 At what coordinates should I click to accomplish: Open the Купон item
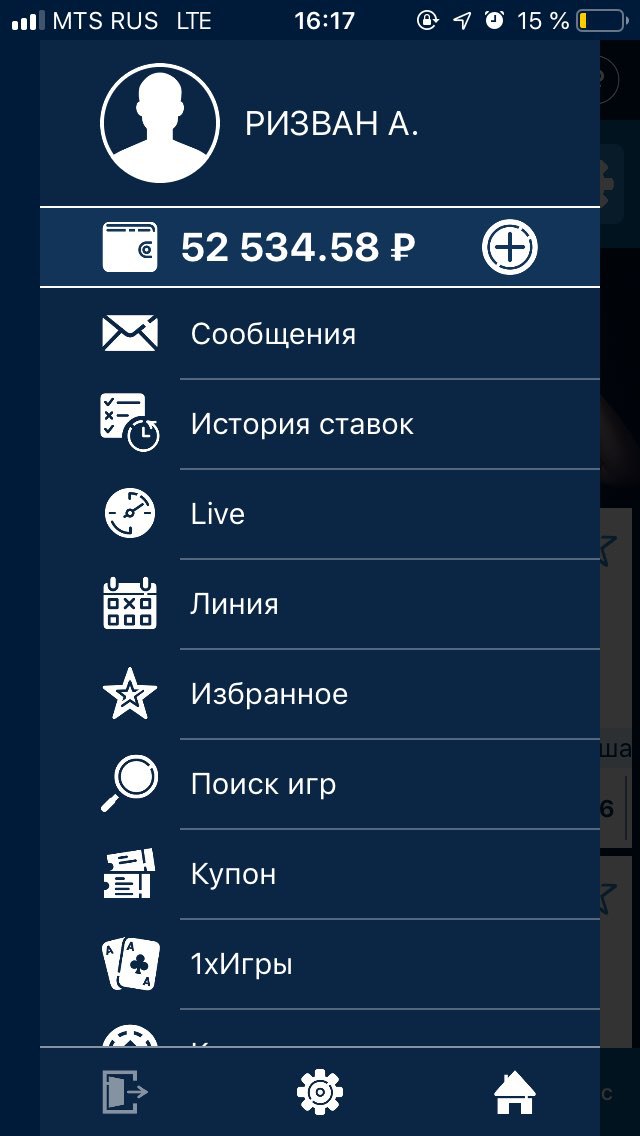tap(320, 874)
